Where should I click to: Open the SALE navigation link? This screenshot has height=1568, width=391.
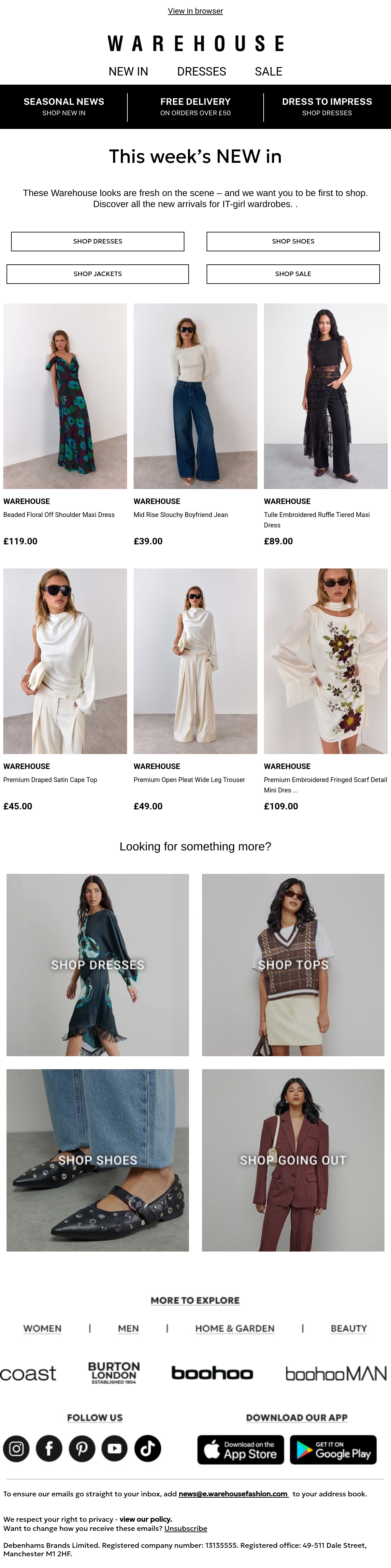pos(268,71)
